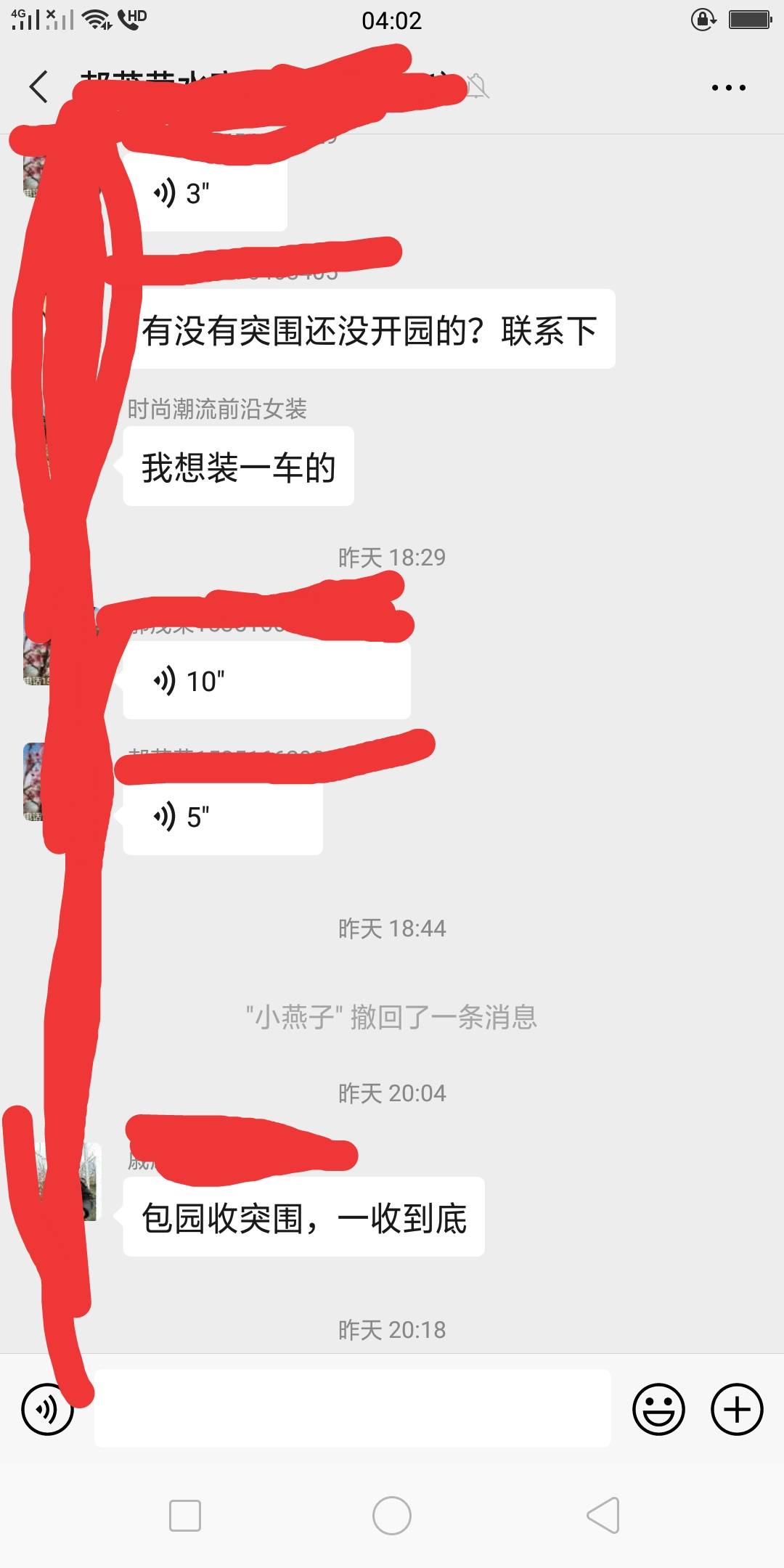Go back to the chat list
Screen dimensions: 784x1568
39,87
